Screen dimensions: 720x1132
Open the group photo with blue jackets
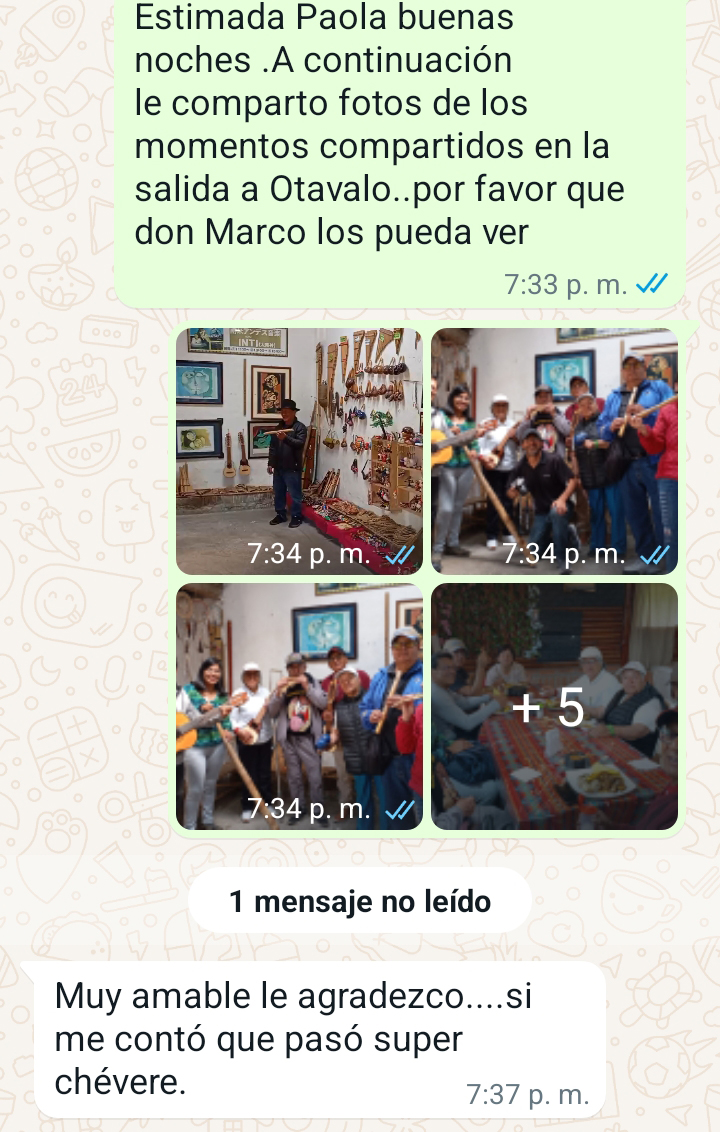click(x=554, y=450)
